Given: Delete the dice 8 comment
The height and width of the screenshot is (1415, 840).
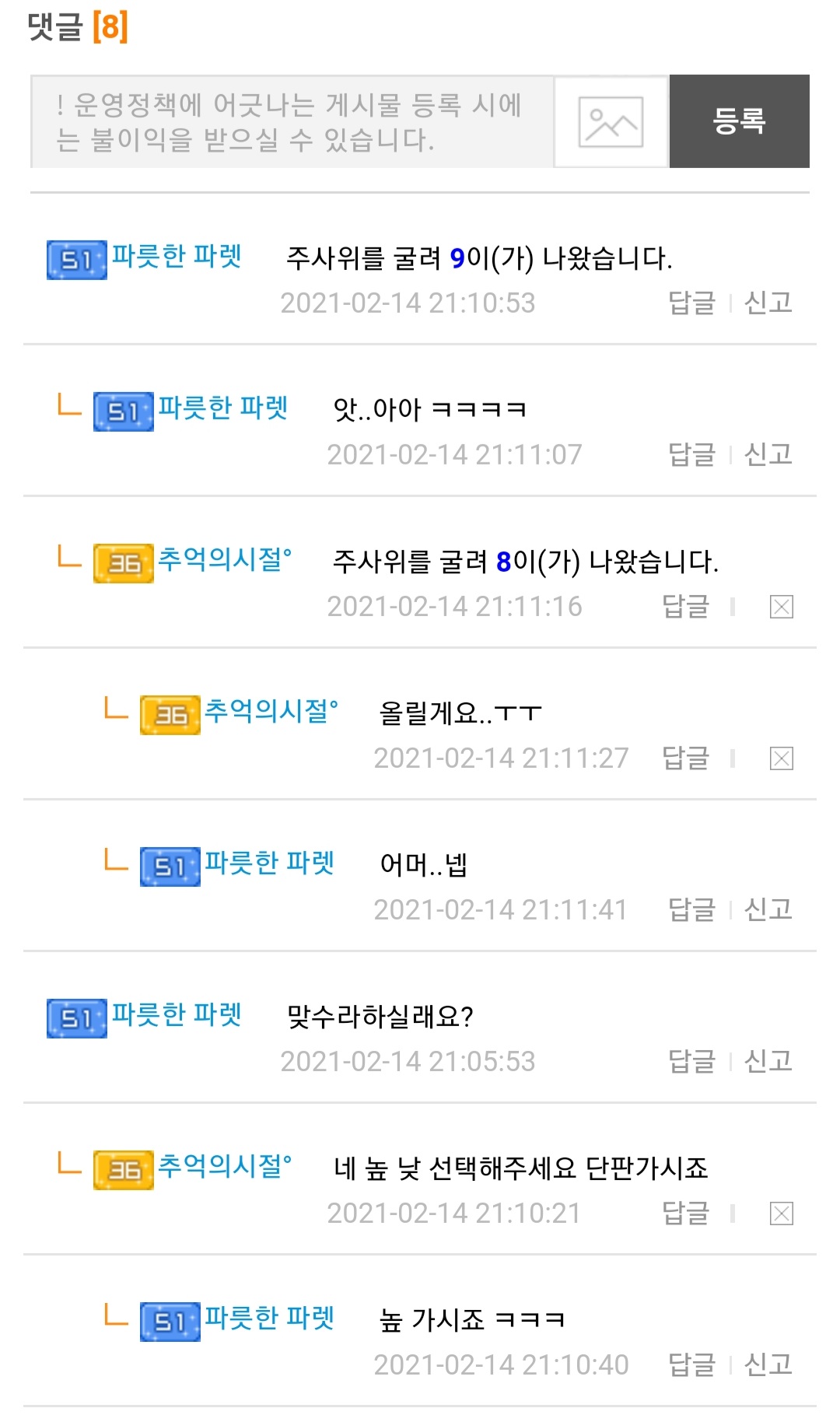Looking at the screenshot, I should [x=782, y=607].
